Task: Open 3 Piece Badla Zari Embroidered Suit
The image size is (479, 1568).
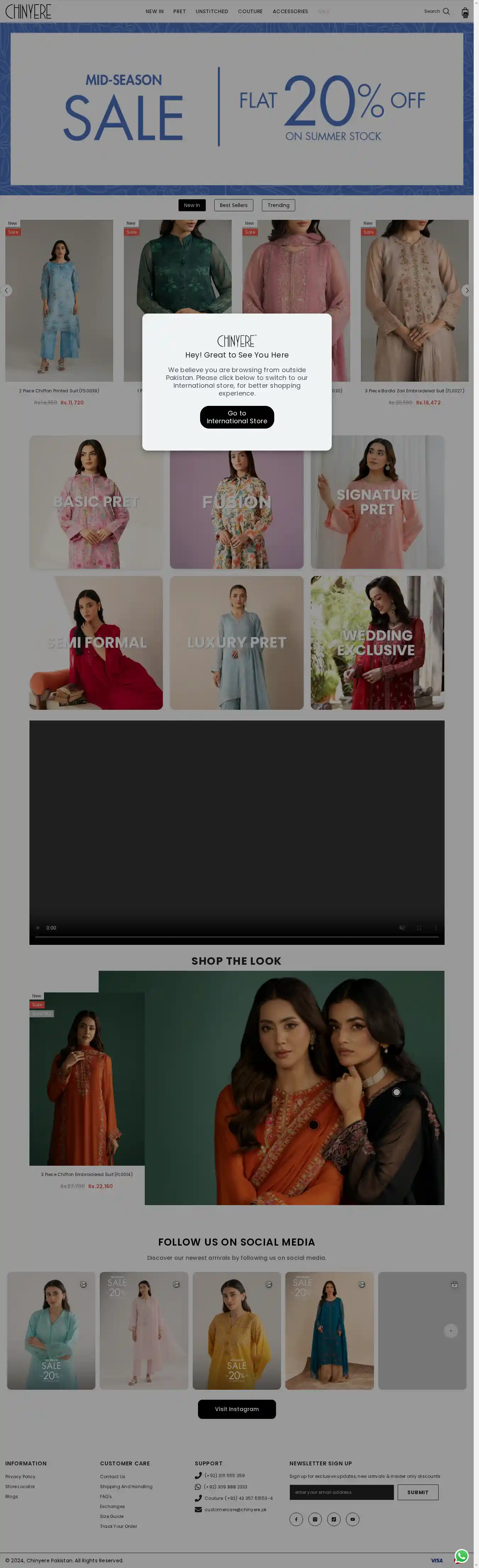Action: pos(414,391)
